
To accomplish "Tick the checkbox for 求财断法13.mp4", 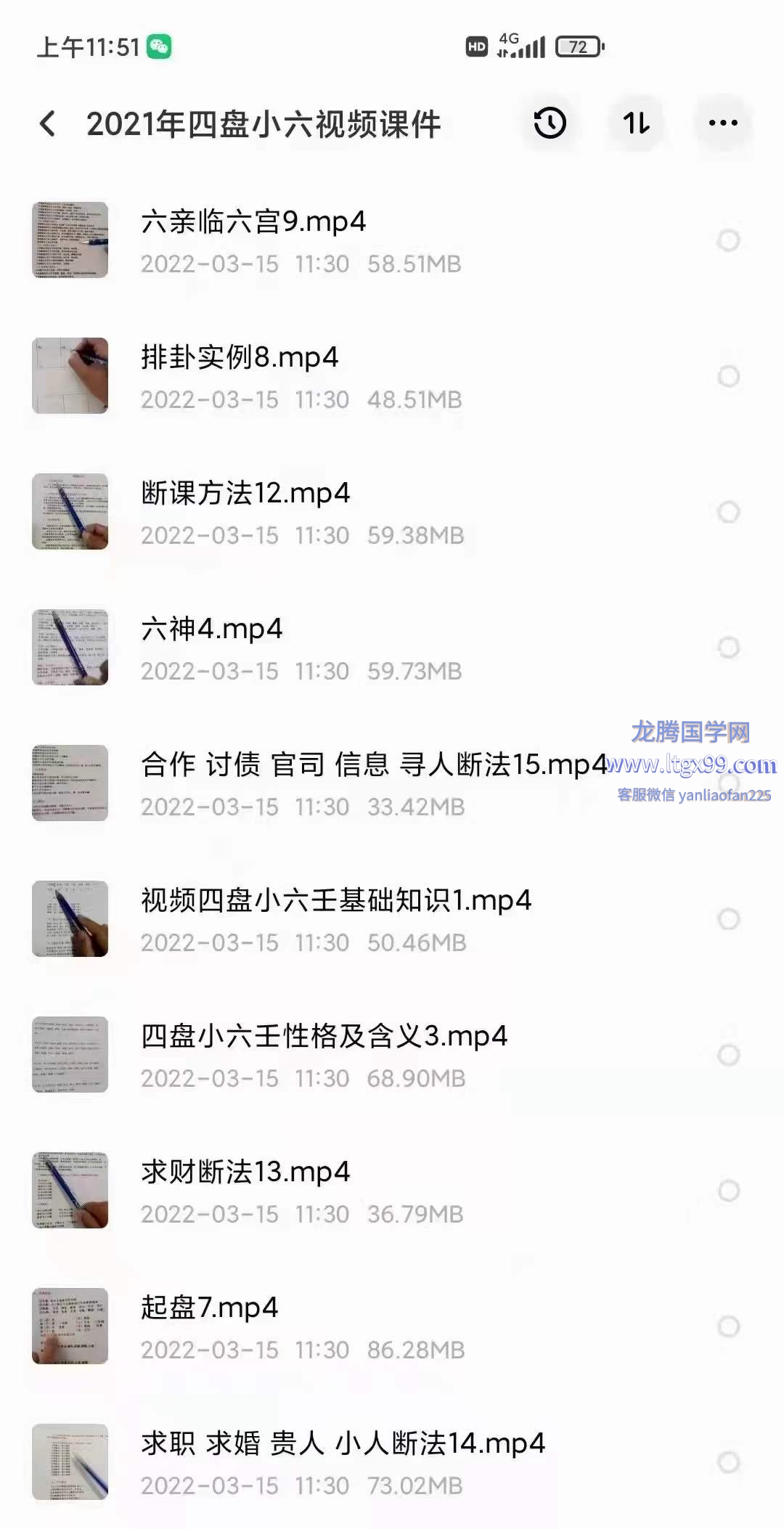I will [728, 1191].
